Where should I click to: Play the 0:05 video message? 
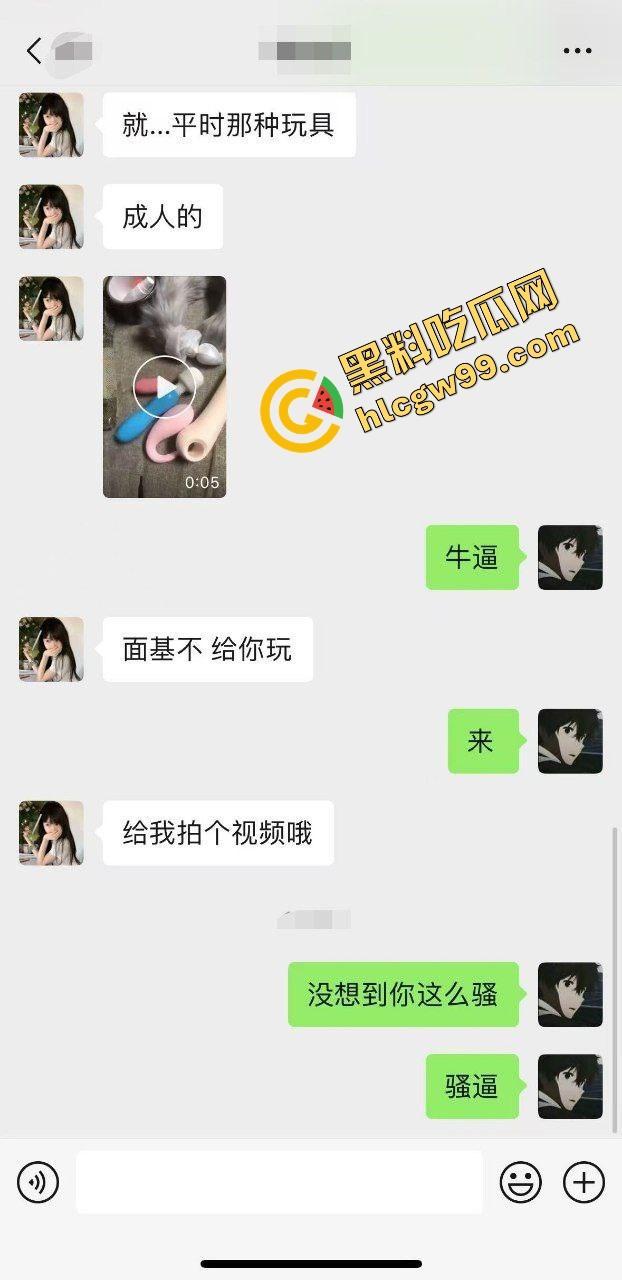(164, 387)
